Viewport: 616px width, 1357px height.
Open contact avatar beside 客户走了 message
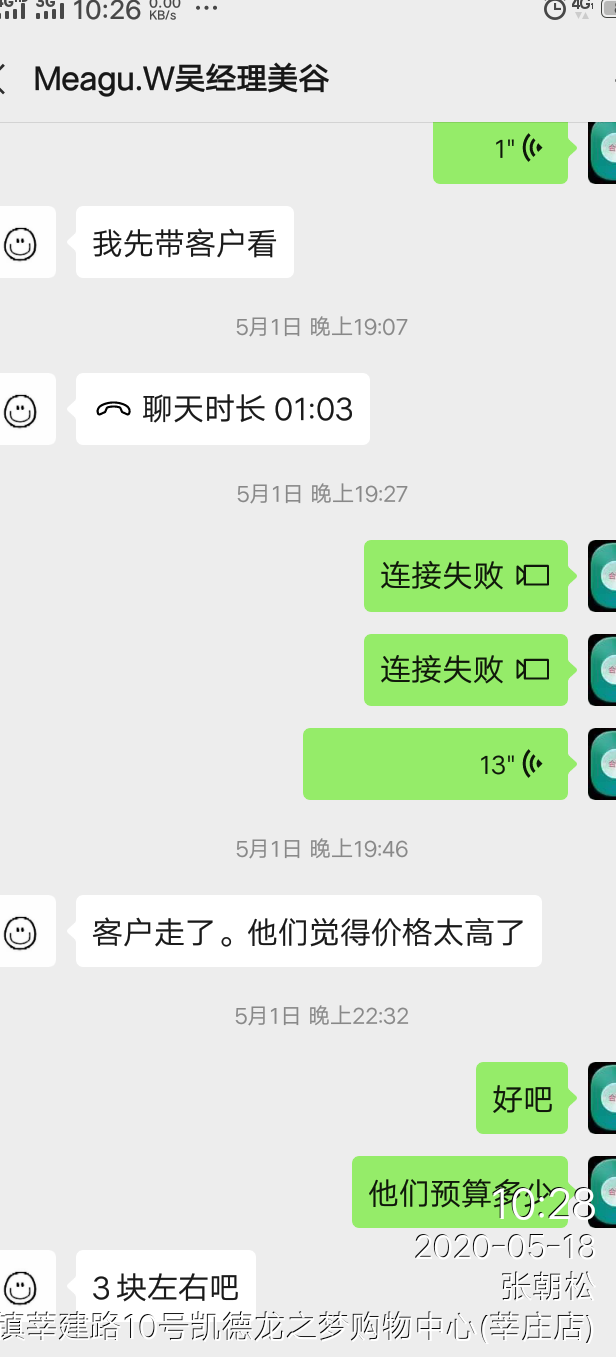tap(22, 931)
